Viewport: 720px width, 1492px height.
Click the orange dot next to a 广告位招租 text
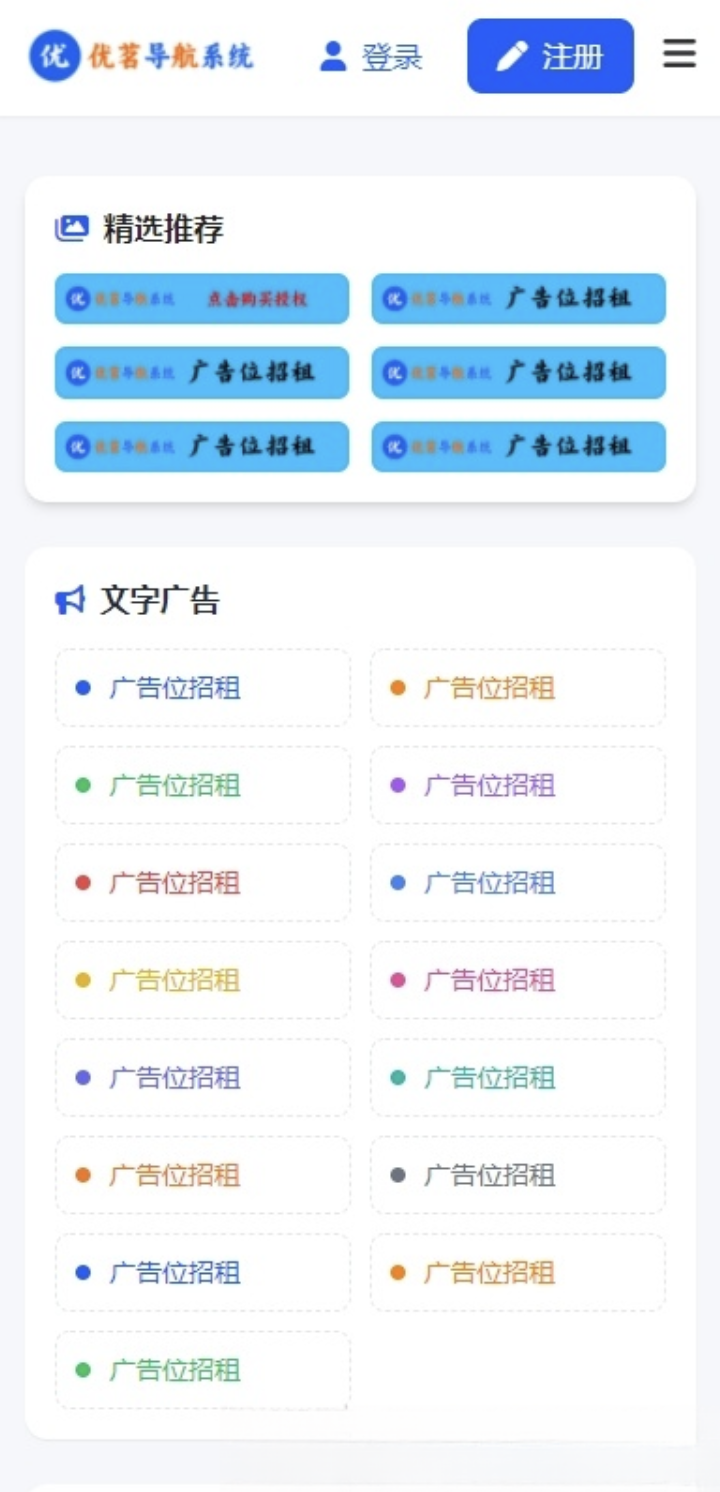398,687
